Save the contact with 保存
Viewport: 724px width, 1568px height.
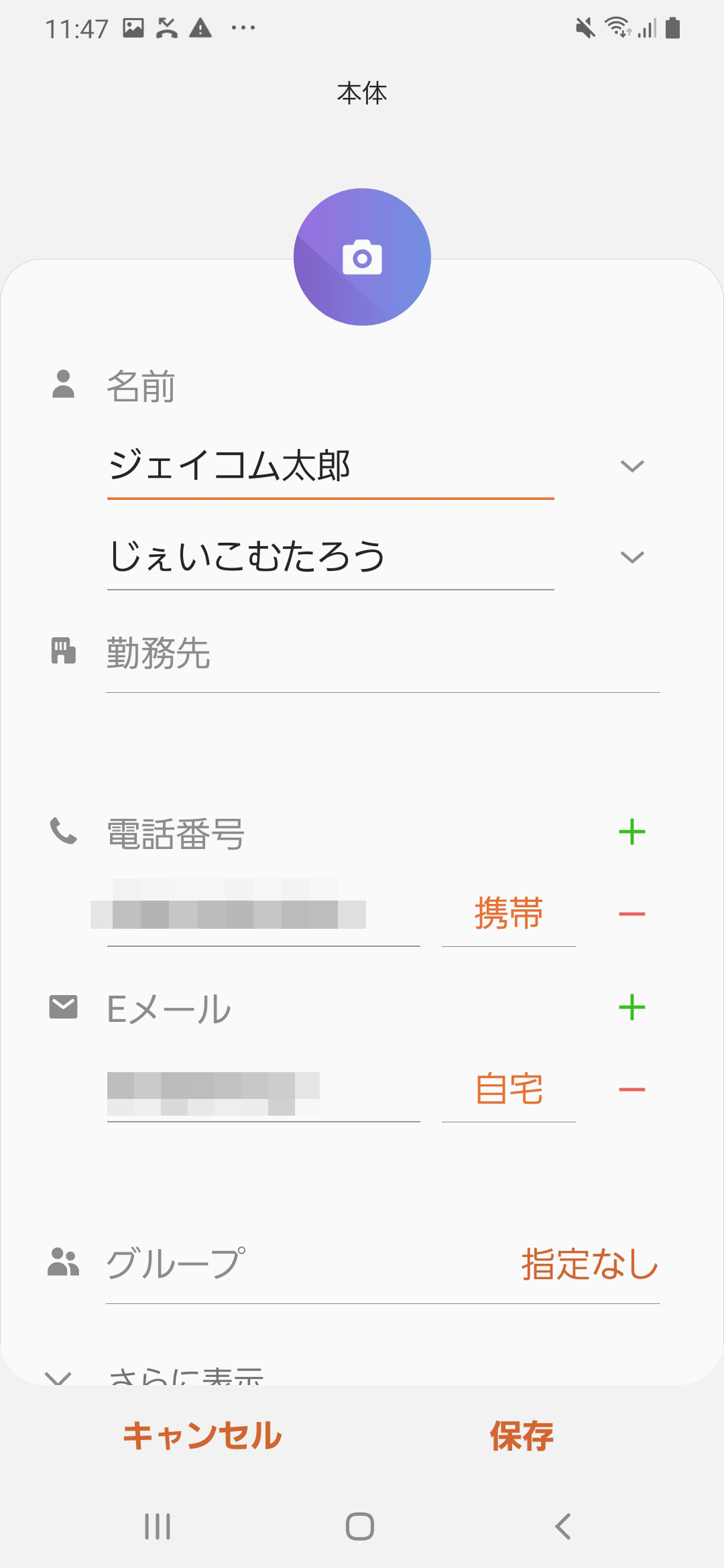tap(522, 1436)
